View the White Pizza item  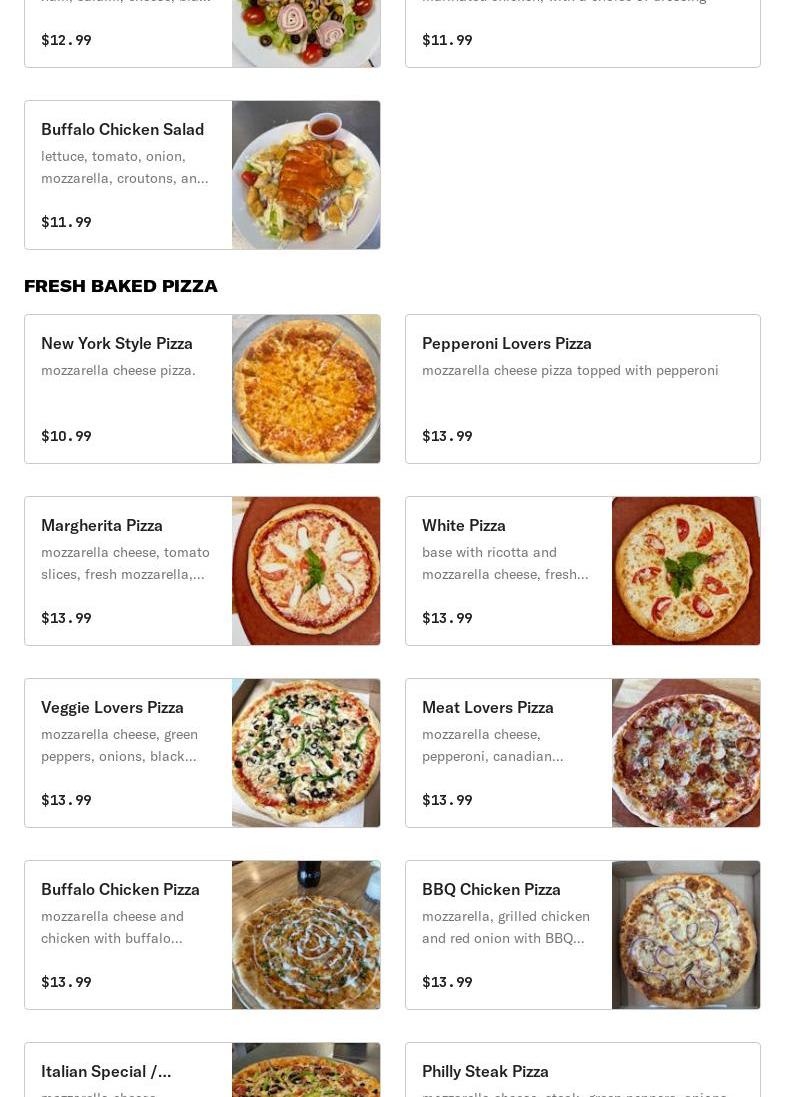(x=582, y=571)
